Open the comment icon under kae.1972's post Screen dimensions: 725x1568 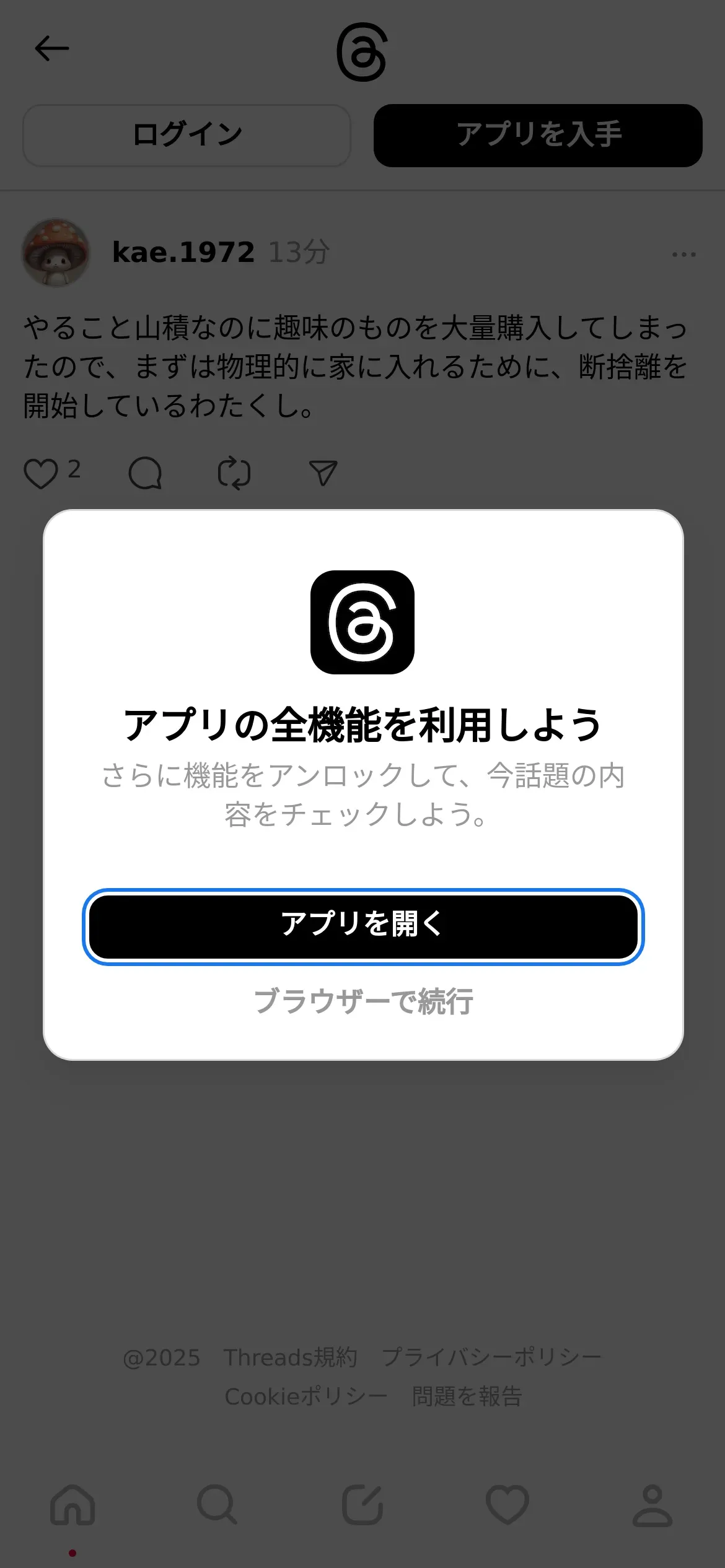coord(145,473)
